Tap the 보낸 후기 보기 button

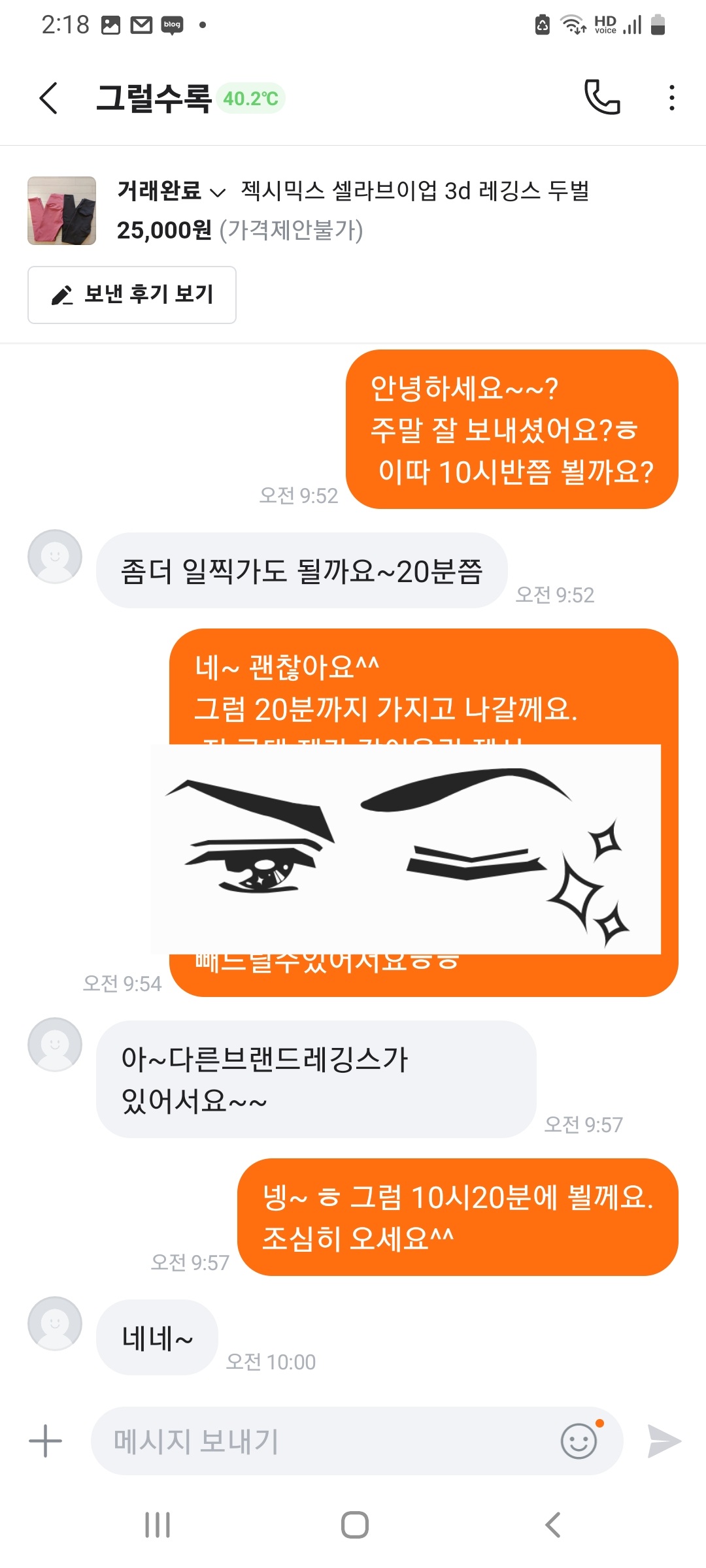click(x=132, y=295)
